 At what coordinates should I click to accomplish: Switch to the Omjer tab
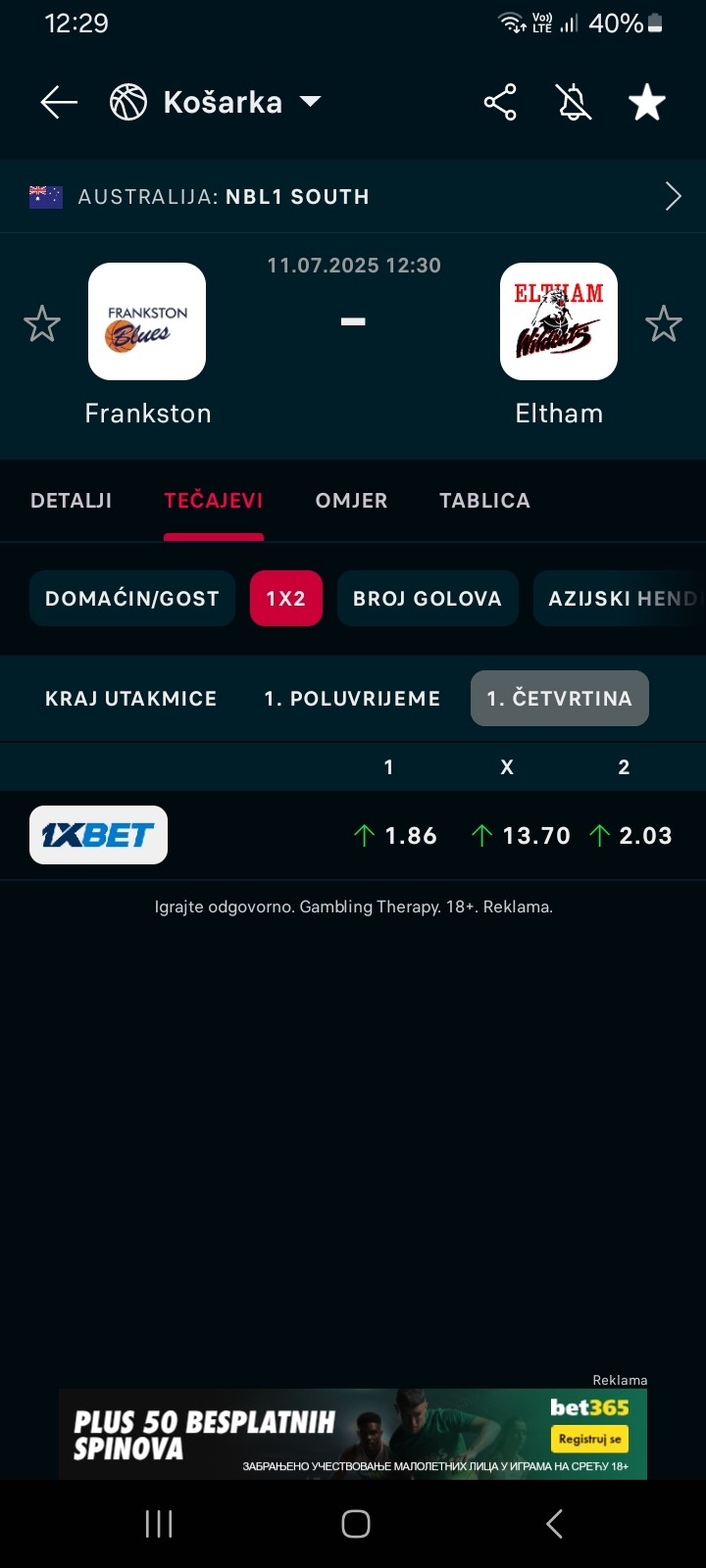(x=351, y=501)
